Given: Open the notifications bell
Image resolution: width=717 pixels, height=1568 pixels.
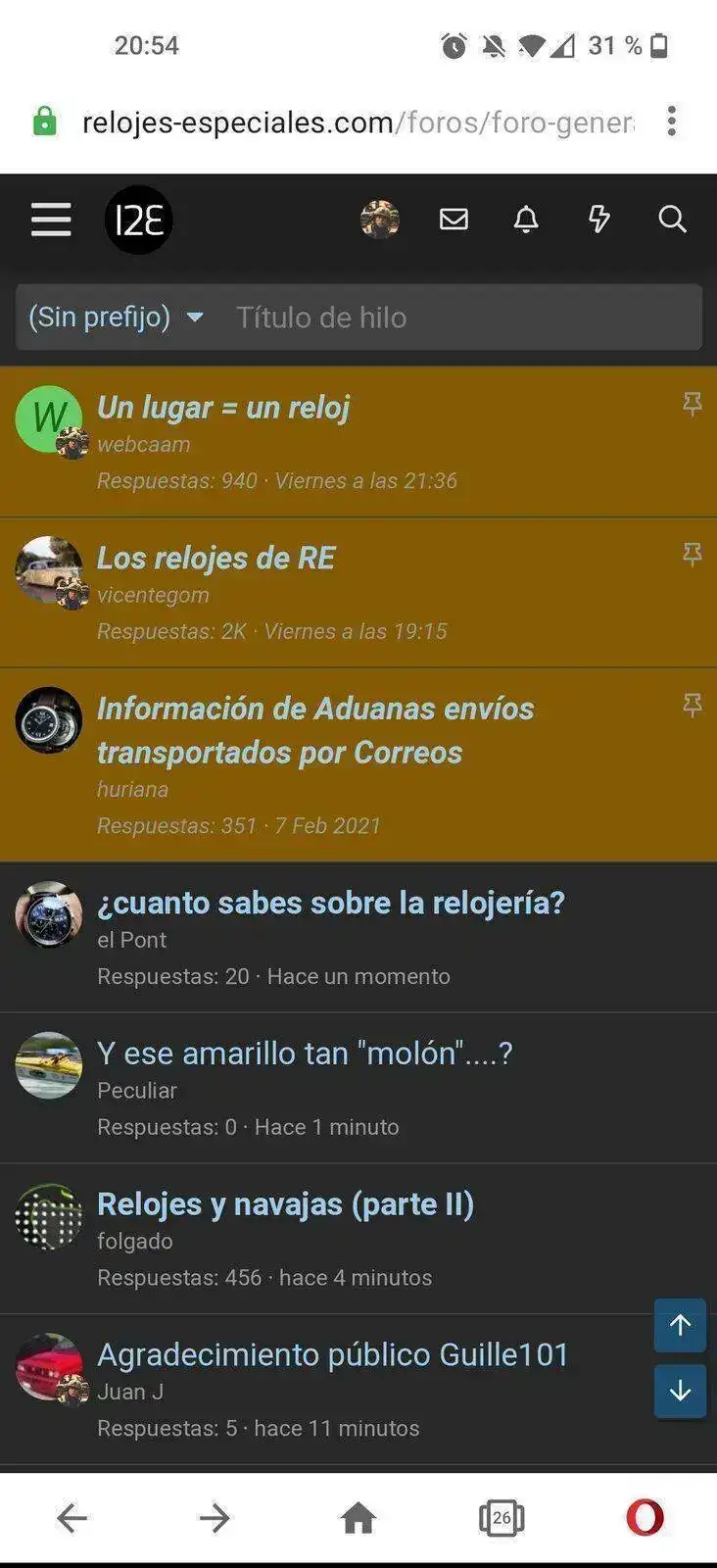Looking at the screenshot, I should (526, 220).
